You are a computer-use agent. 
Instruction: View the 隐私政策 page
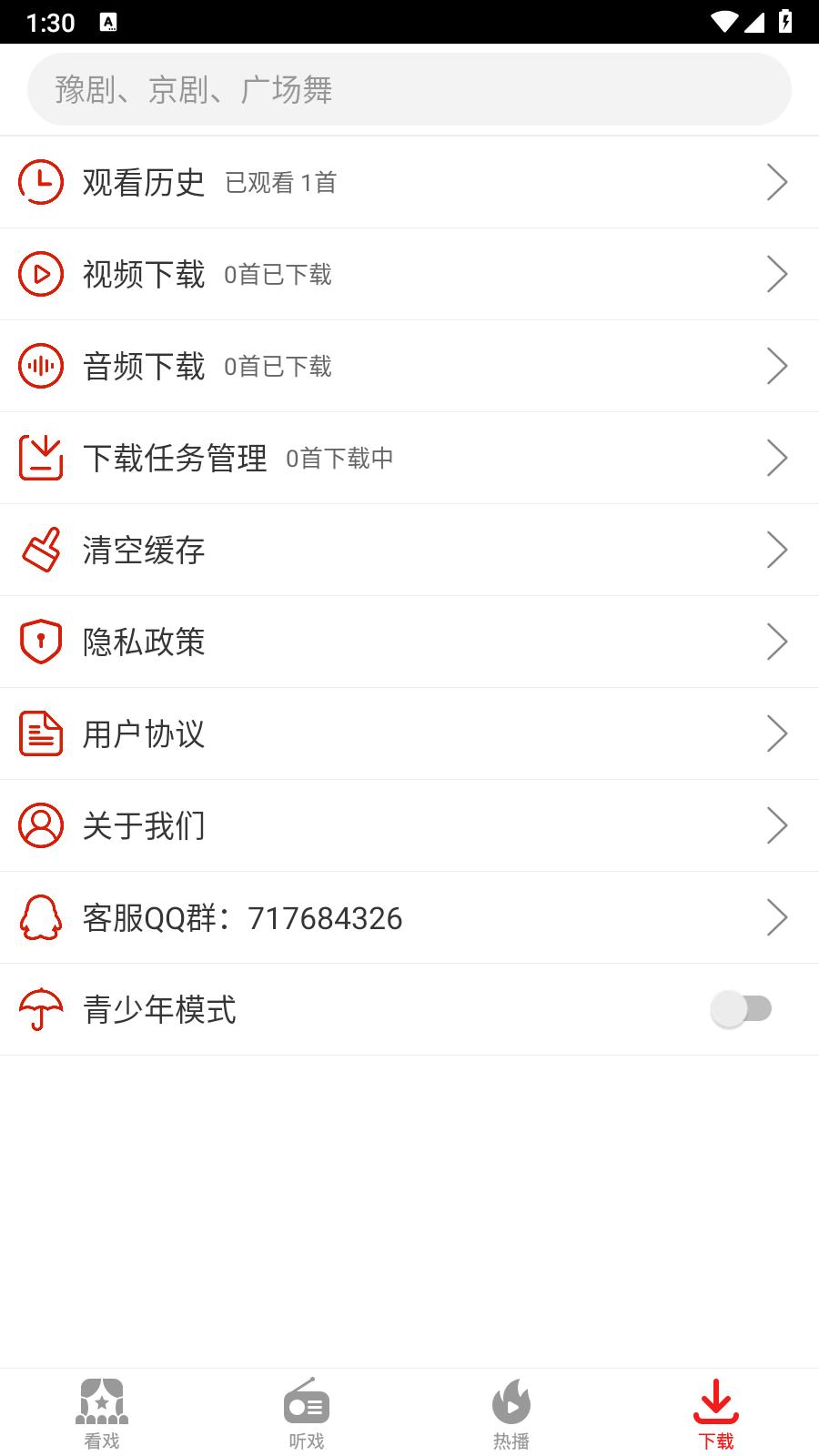pyautogui.click(x=409, y=642)
